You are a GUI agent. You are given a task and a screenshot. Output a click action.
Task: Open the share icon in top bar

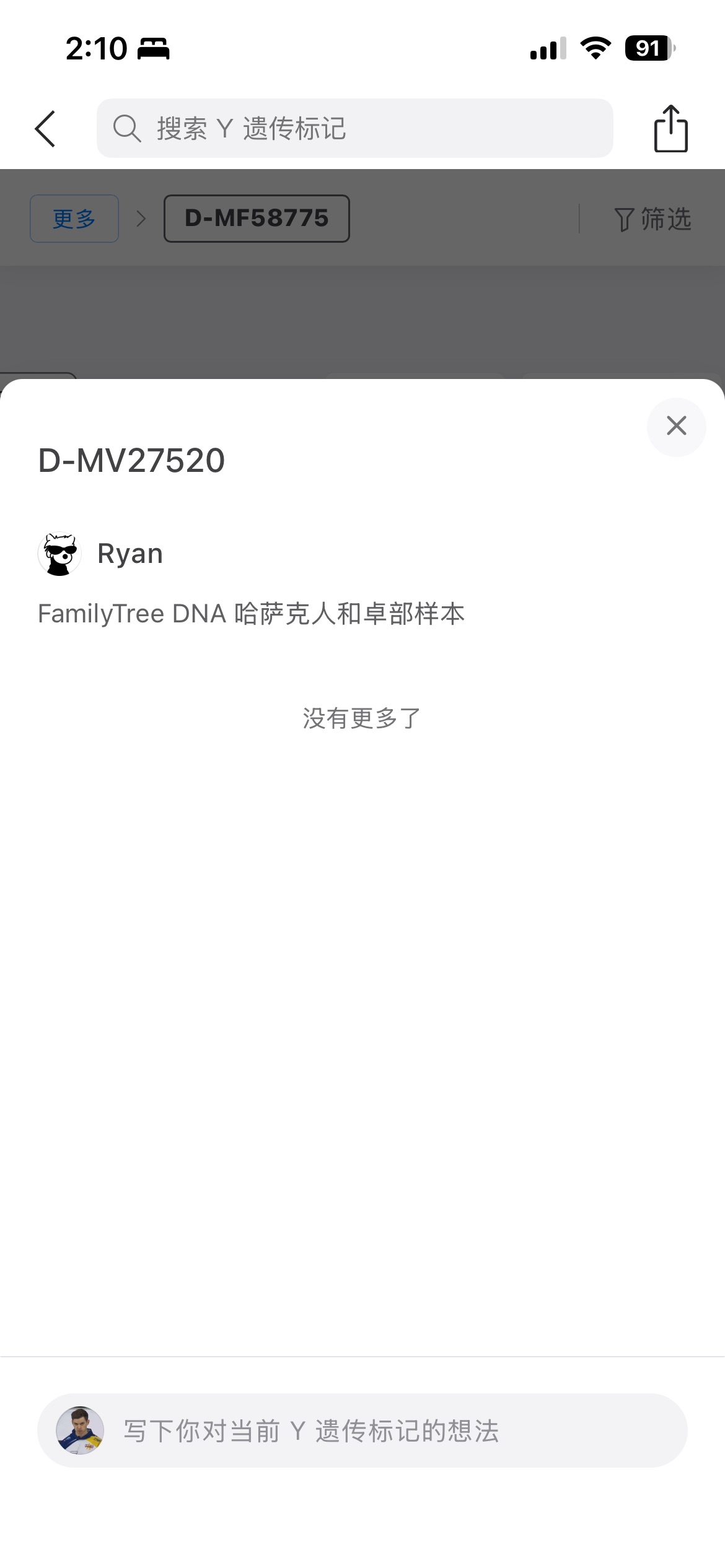click(671, 128)
